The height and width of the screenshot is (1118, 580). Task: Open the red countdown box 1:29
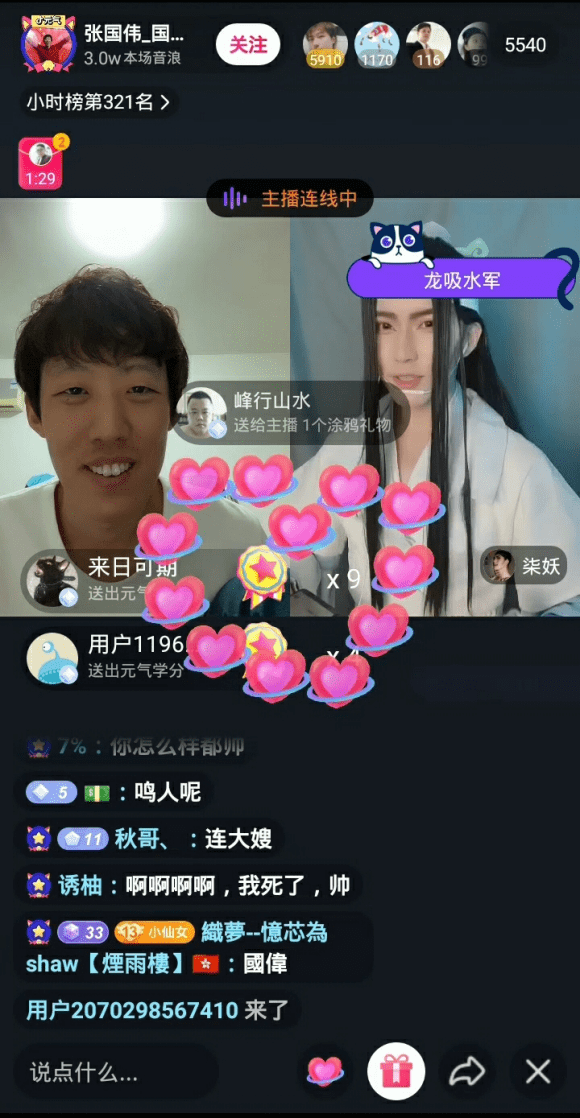(x=40, y=163)
